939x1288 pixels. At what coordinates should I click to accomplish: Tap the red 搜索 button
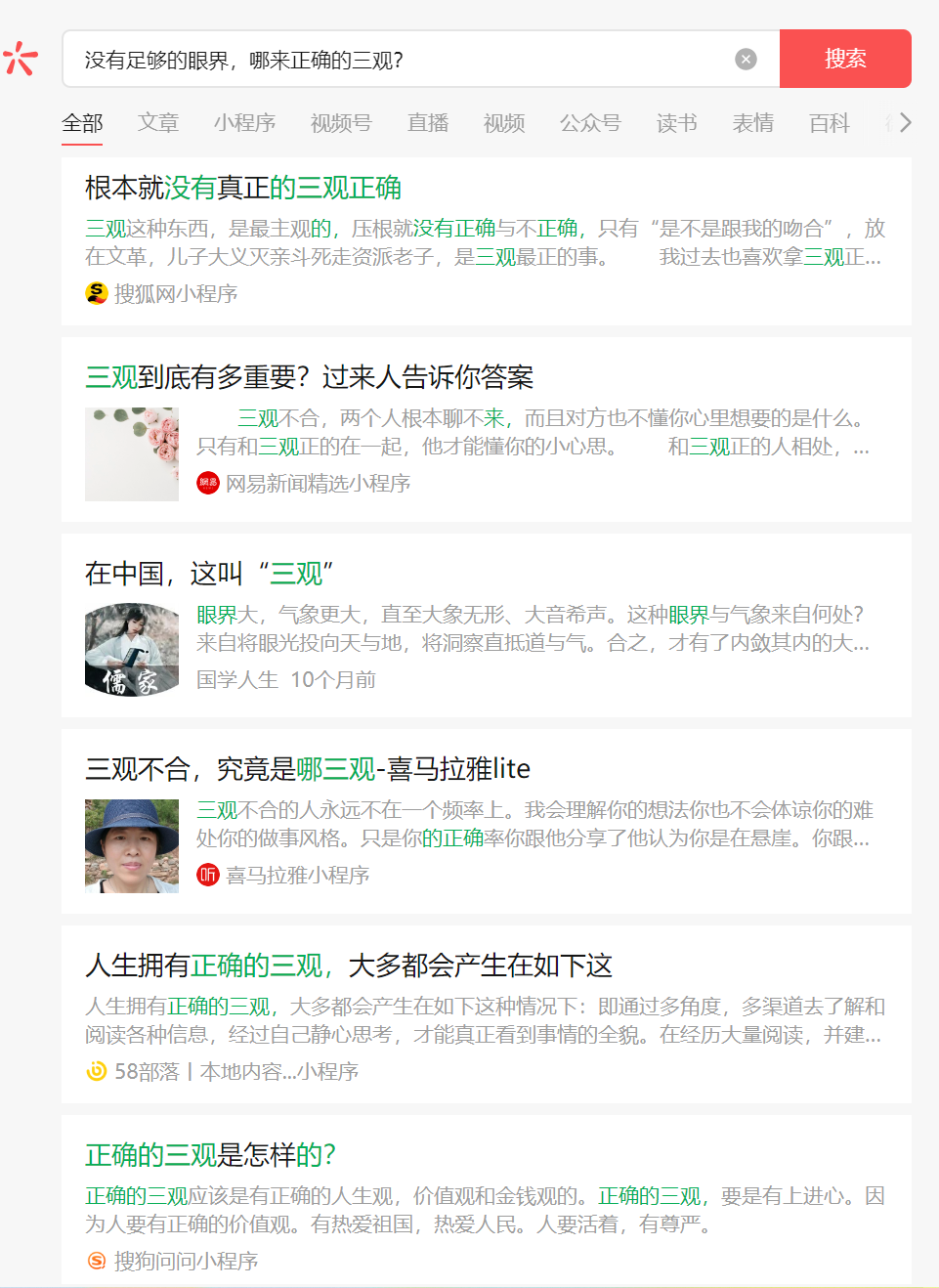(x=845, y=59)
